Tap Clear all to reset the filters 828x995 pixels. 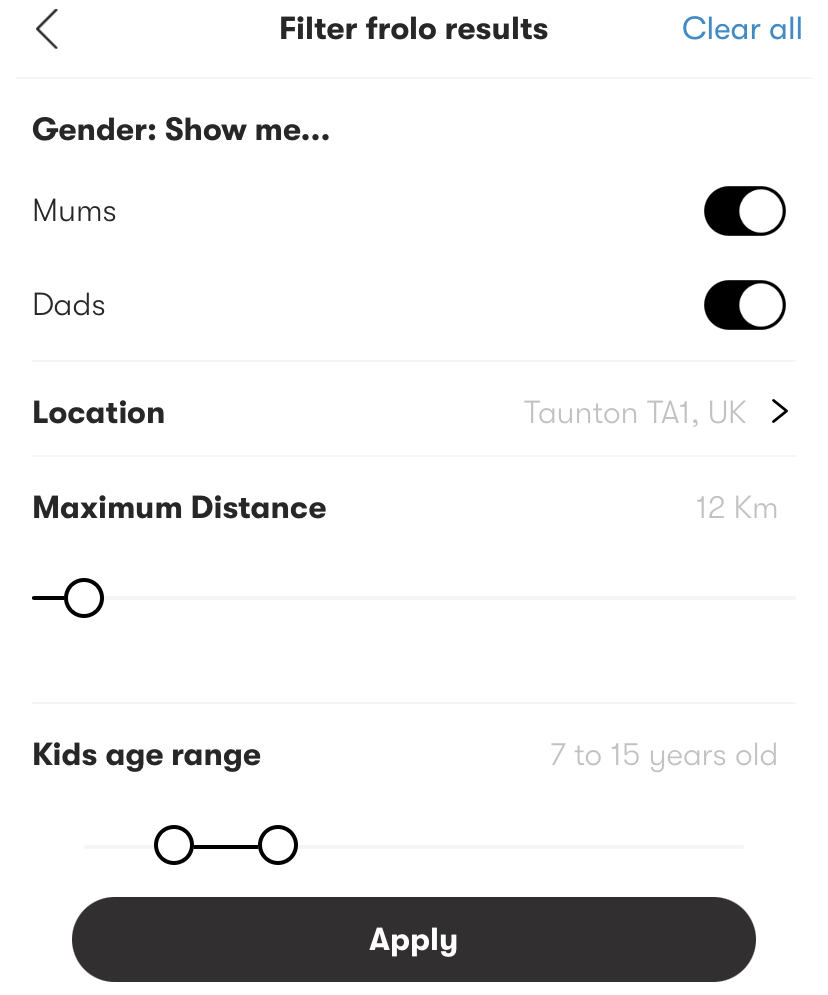click(742, 29)
